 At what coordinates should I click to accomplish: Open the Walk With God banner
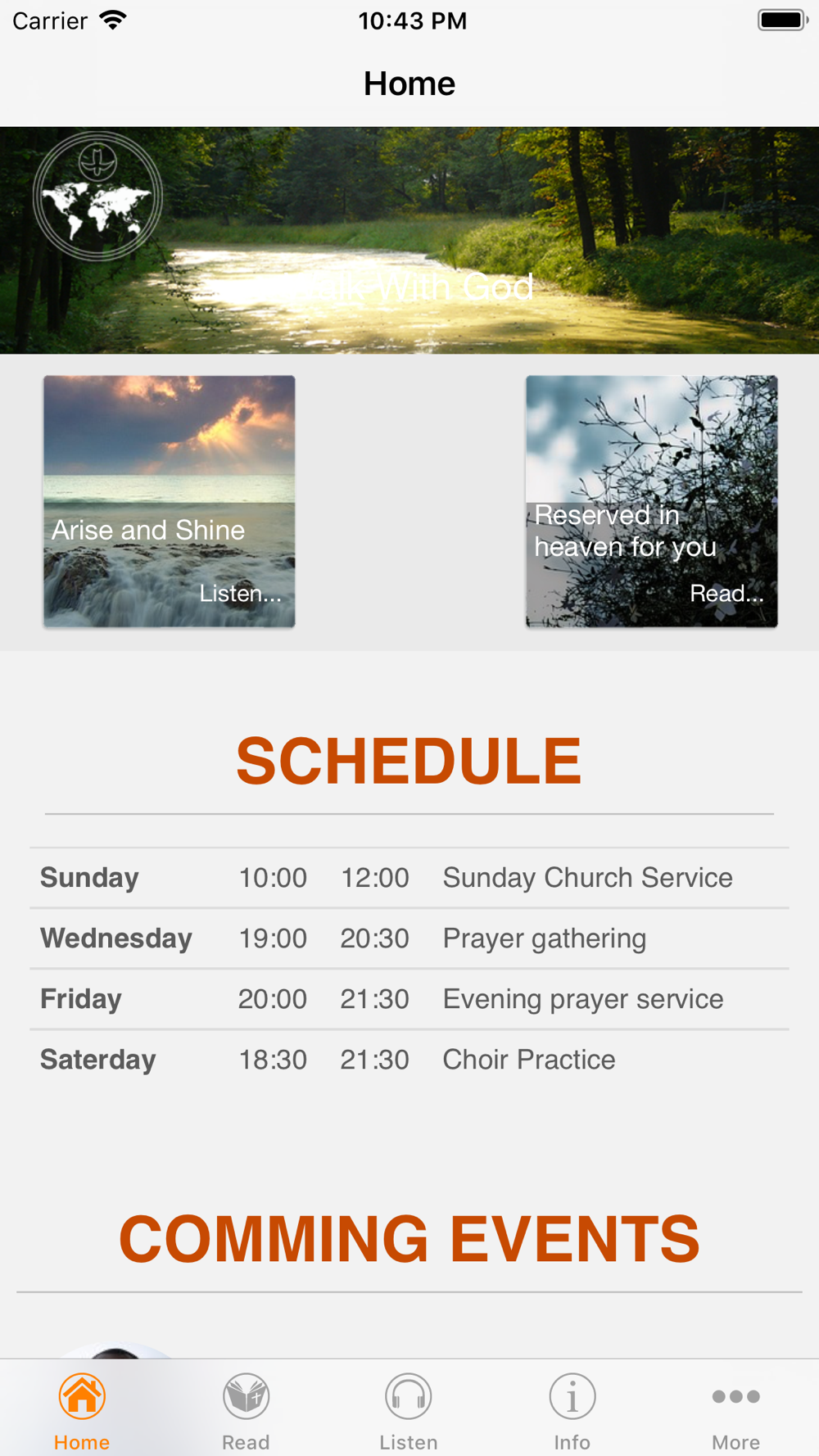pyautogui.click(x=409, y=240)
